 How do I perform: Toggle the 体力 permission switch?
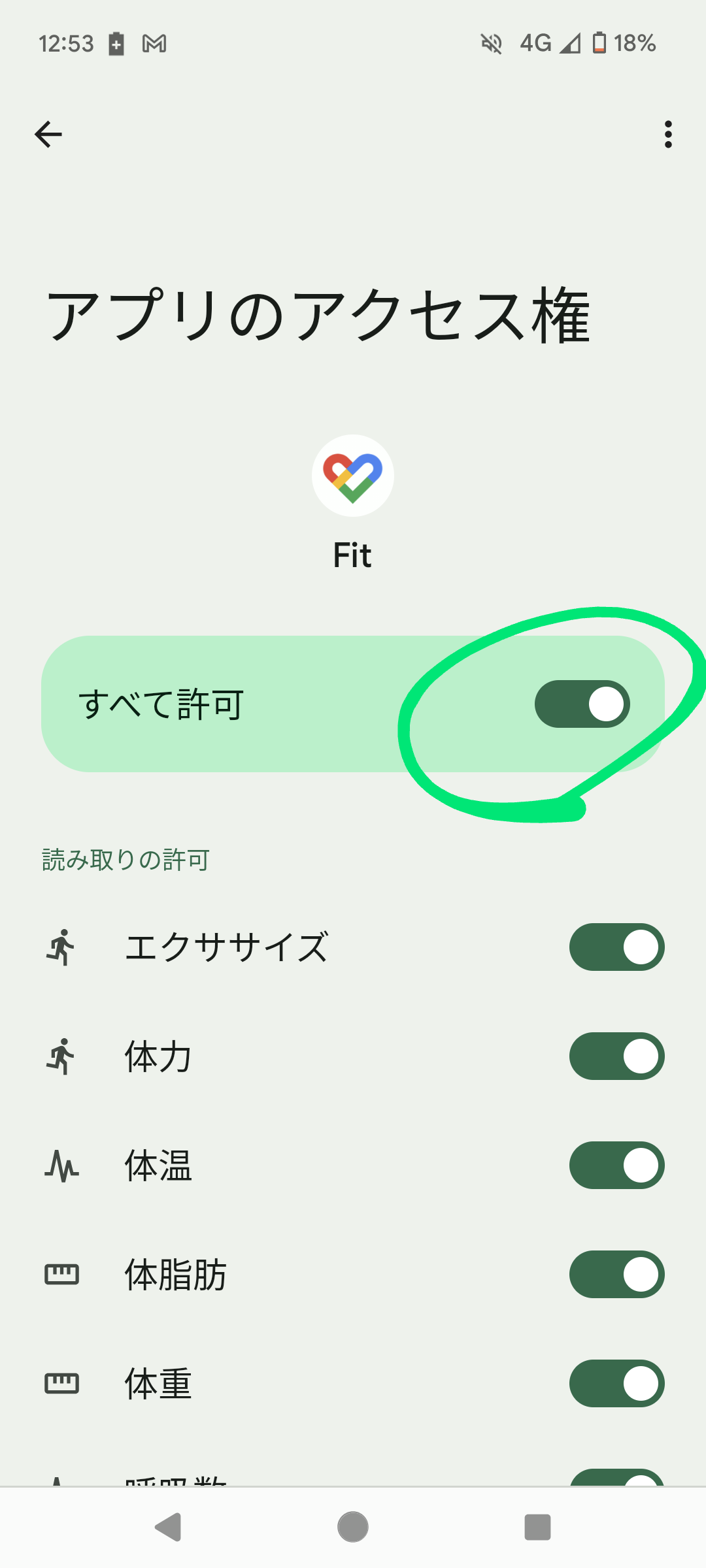(x=616, y=1056)
